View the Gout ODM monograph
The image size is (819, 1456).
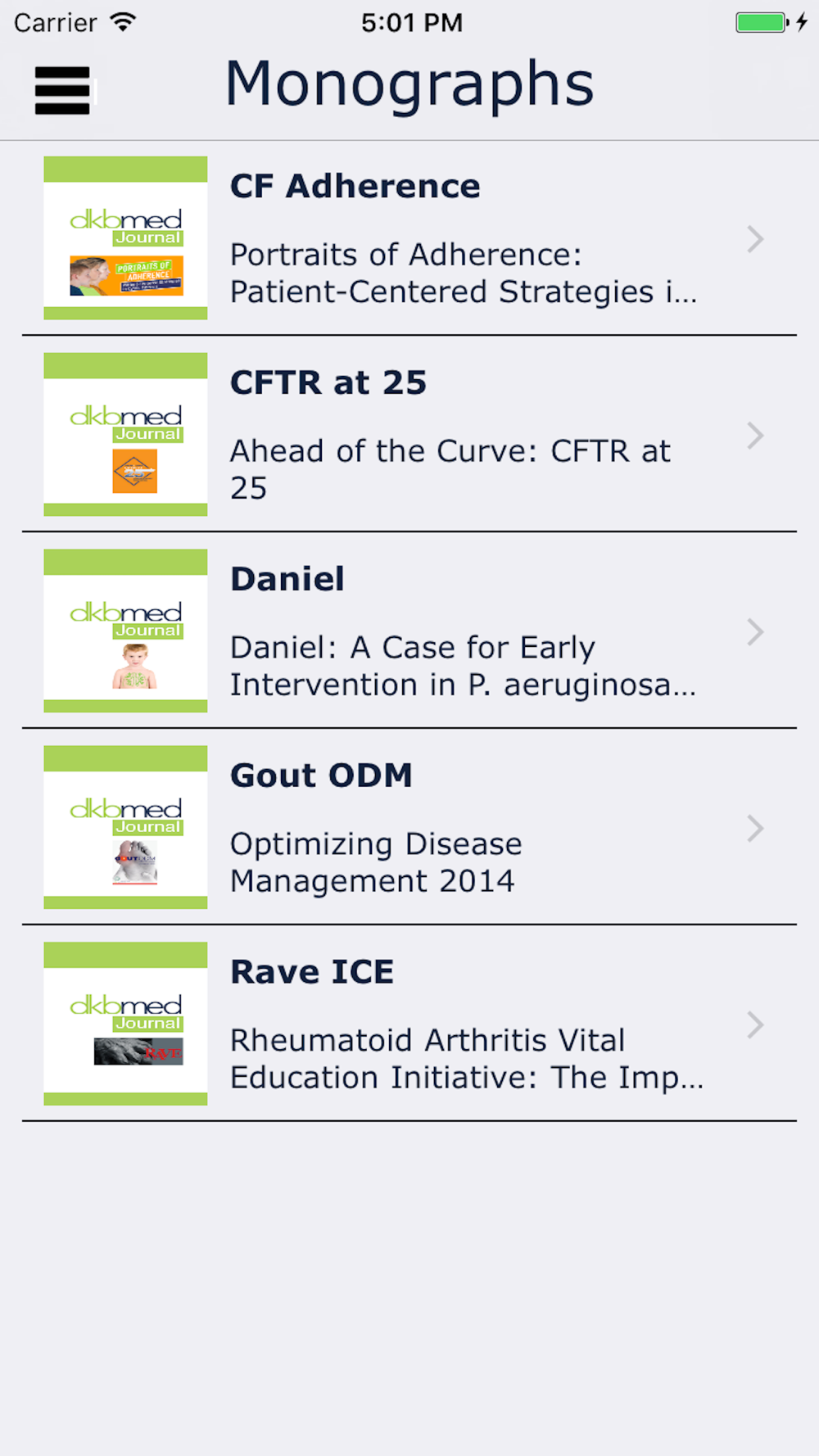[x=409, y=827]
